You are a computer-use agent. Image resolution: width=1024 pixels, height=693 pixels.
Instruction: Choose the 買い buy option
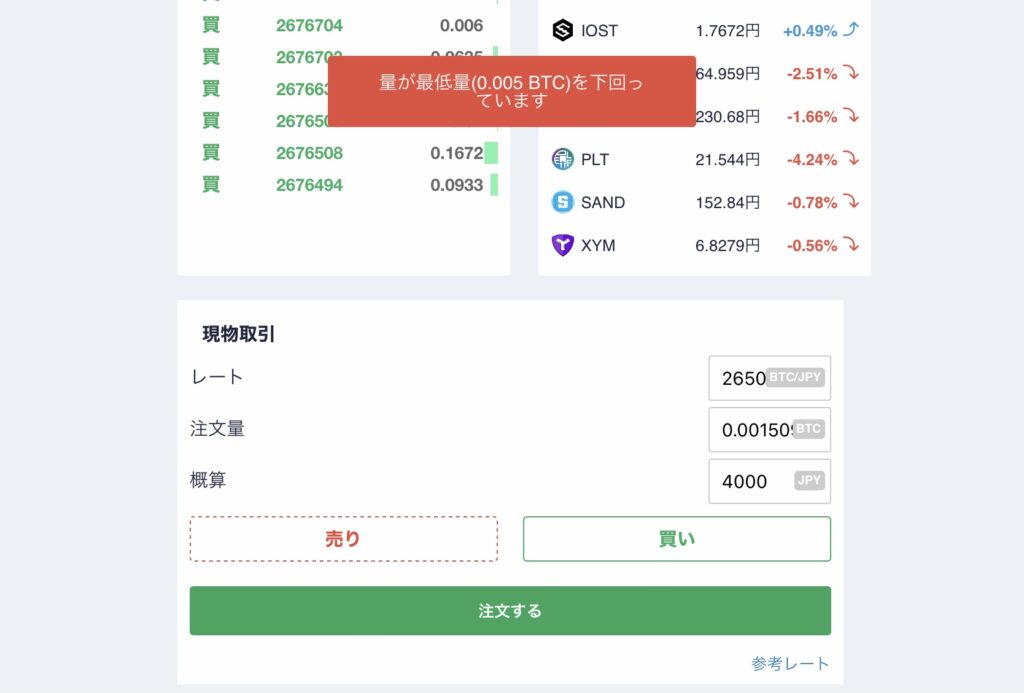[676, 539]
